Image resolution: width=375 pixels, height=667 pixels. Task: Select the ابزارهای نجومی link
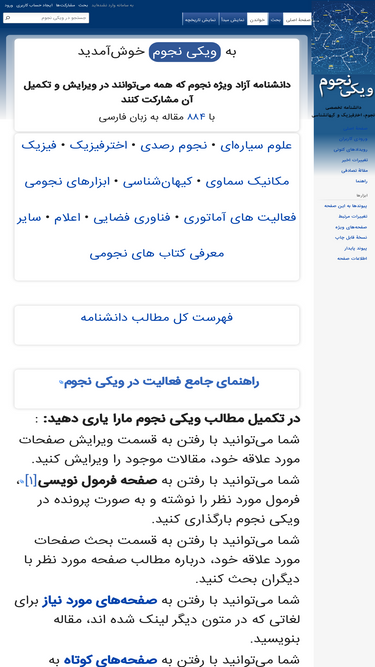67,182
